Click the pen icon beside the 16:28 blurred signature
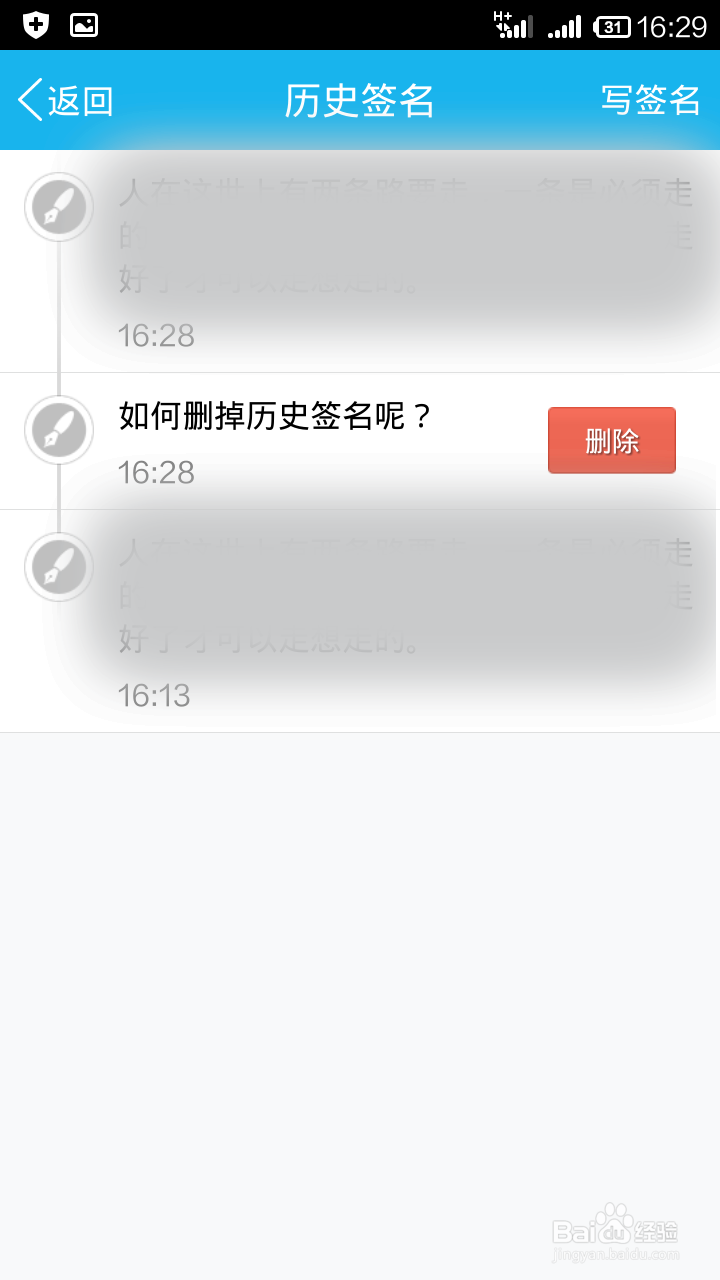This screenshot has width=720, height=1280. pos(58,207)
